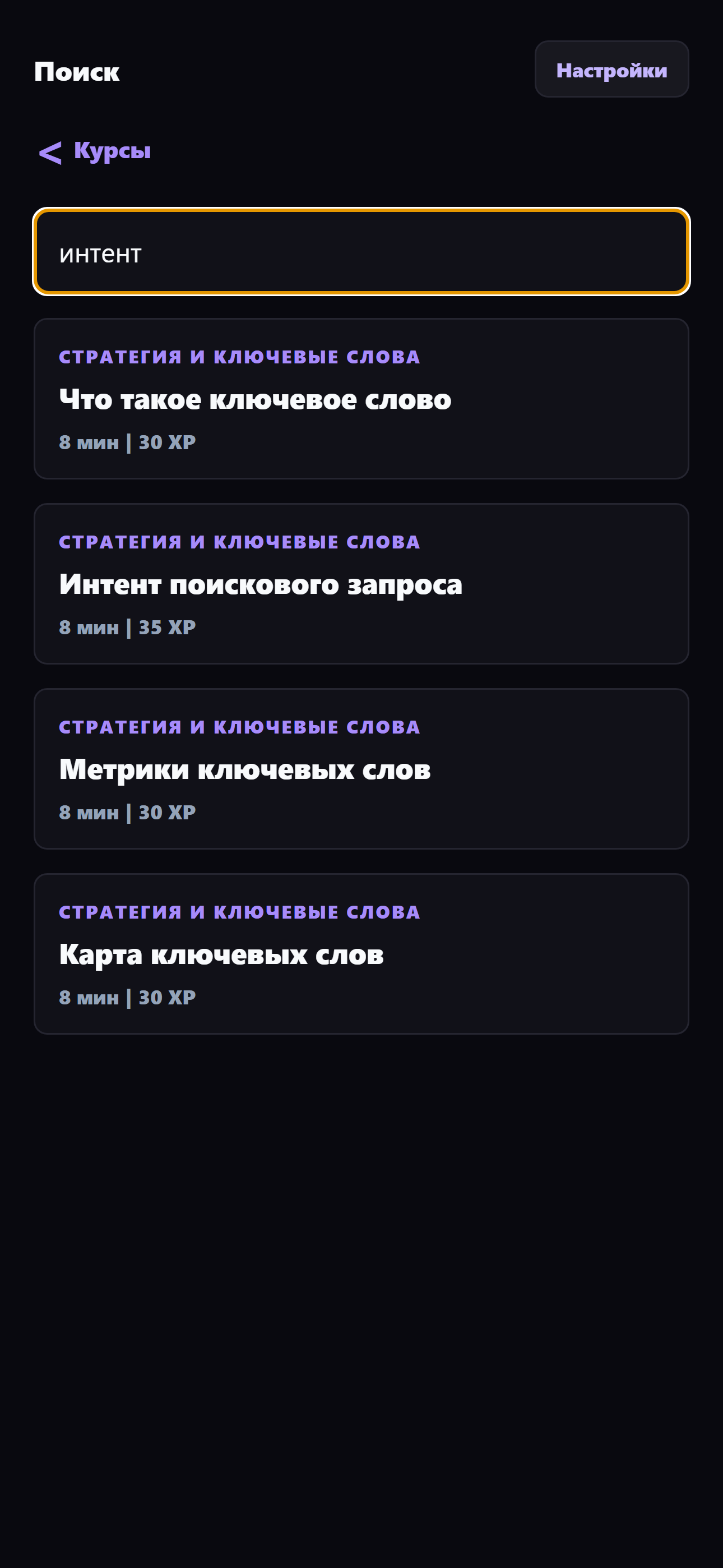
Task: Select the category label above 'Интент поискового запроса'
Action: (239, 542)
